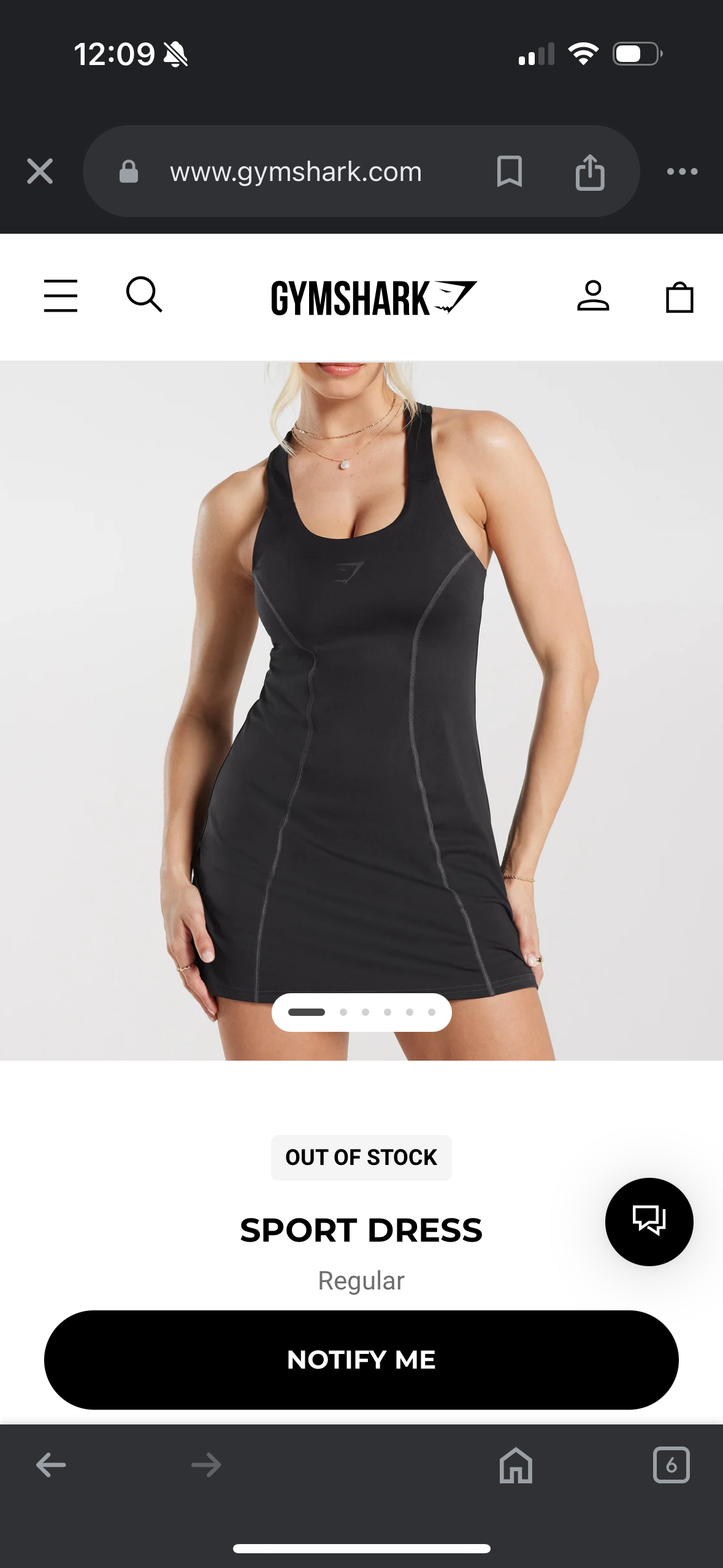Viewport: 723px width, 1568px height.
Task: Open the browser's three-dot overflow menu
Action: (x=682, y=172)
